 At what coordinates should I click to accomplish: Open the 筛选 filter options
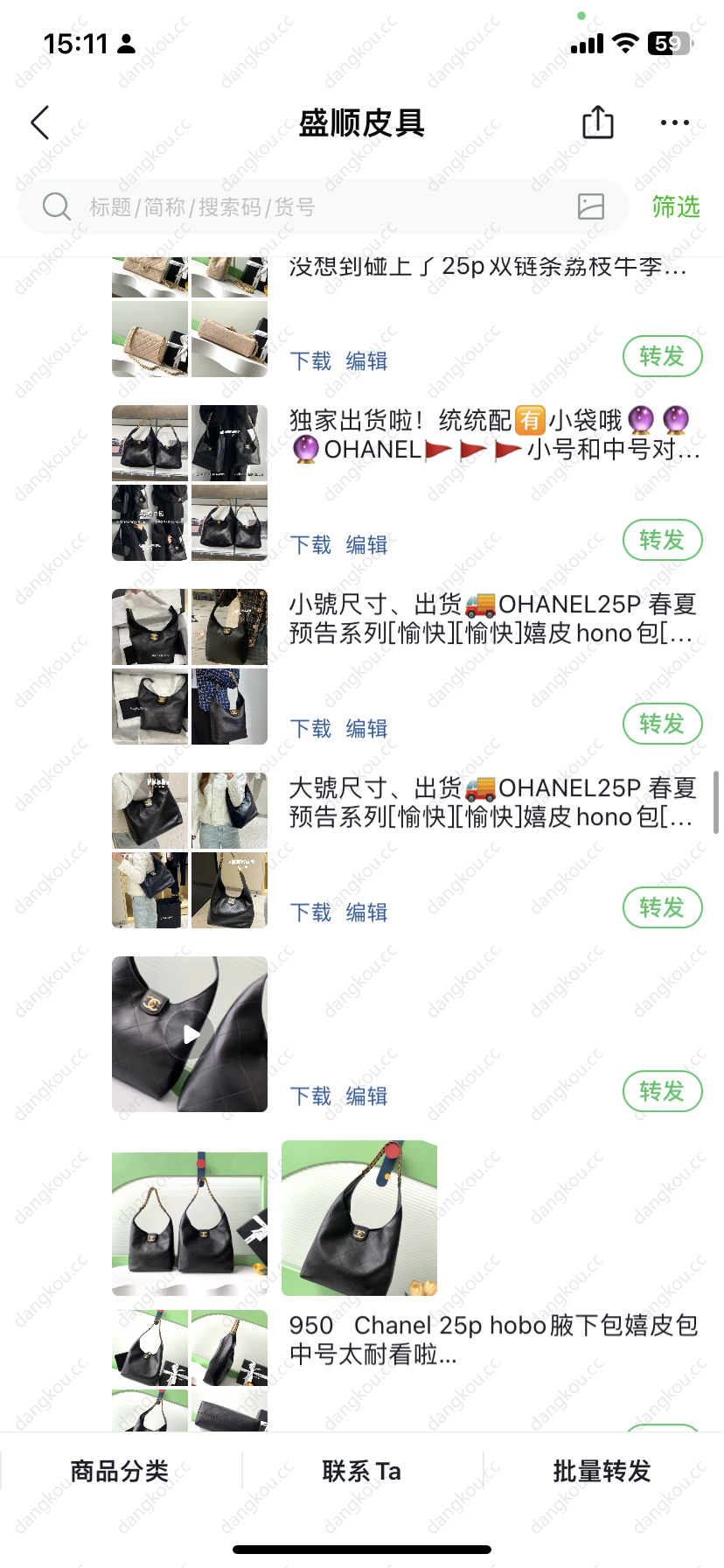[676, 207]
